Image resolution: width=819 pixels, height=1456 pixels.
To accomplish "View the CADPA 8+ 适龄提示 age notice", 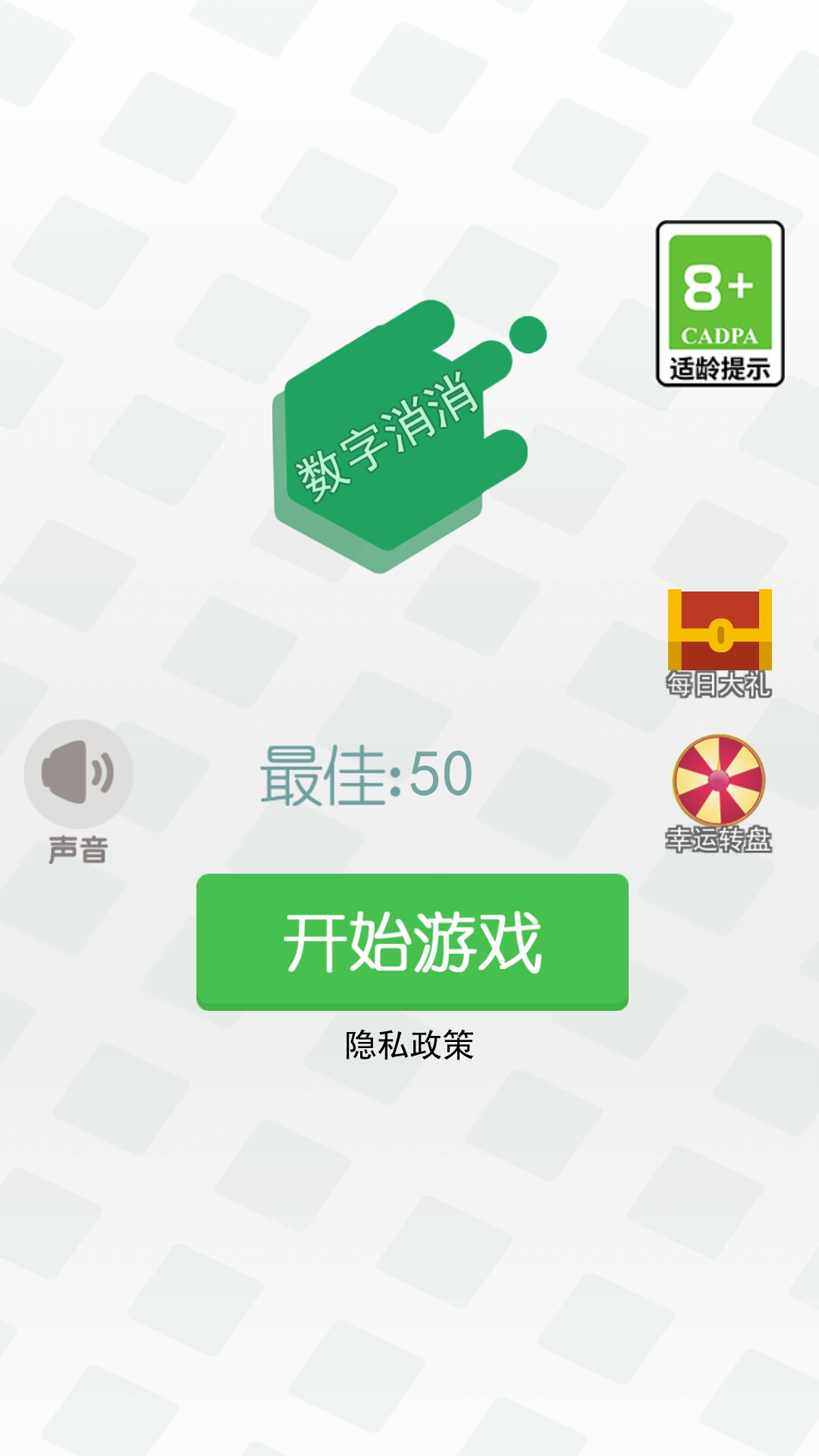I will pos(720,304).
